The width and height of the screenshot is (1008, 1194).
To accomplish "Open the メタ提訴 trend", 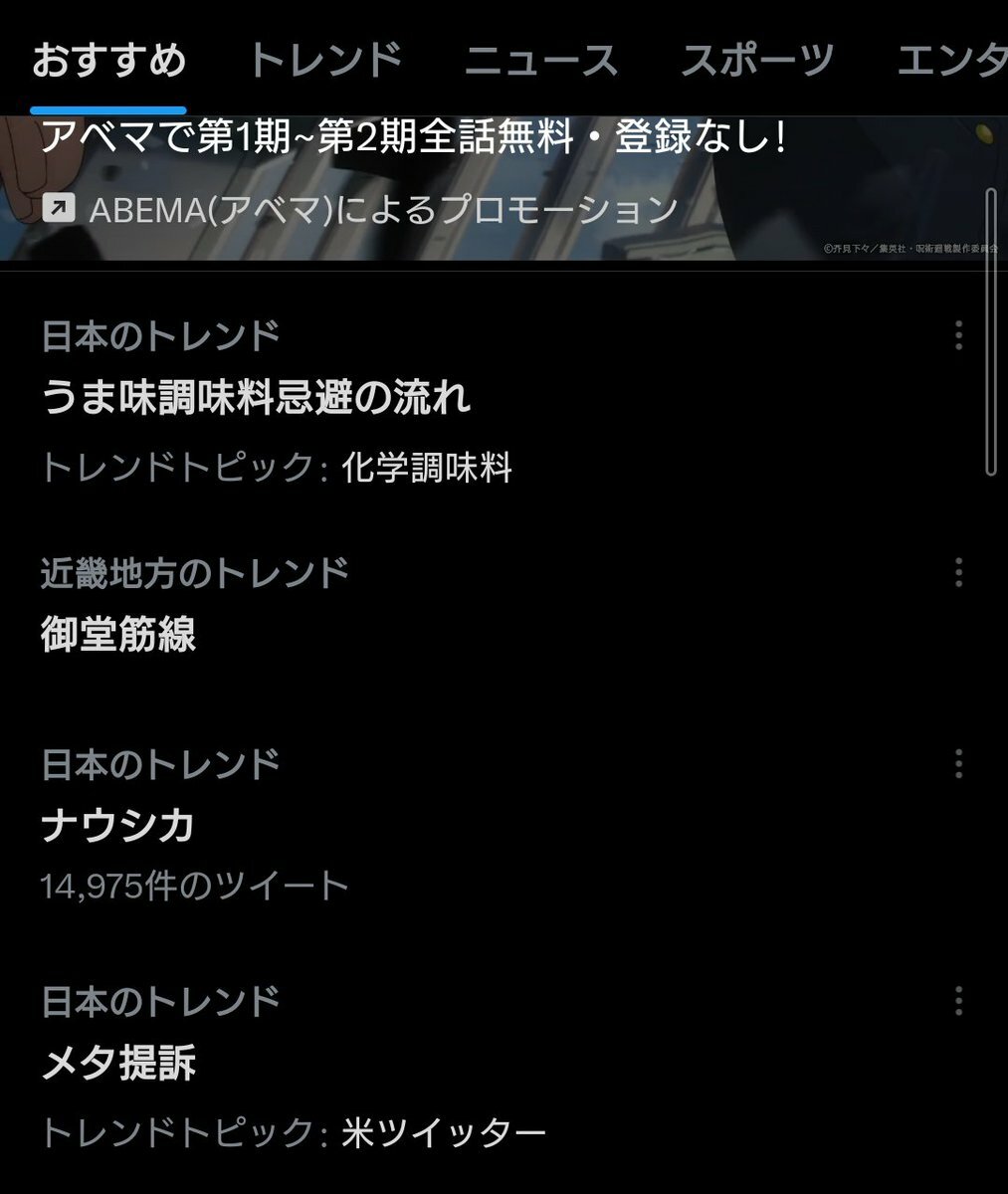I will click(119, 1062).
